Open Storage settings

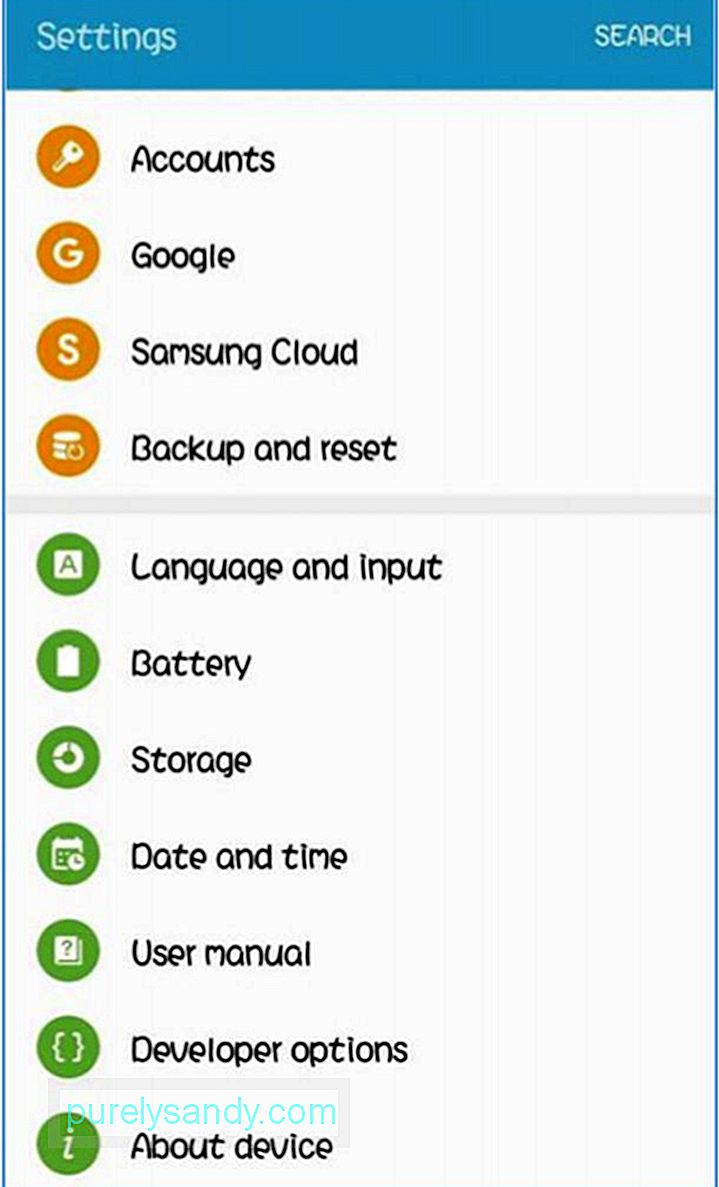360,759
